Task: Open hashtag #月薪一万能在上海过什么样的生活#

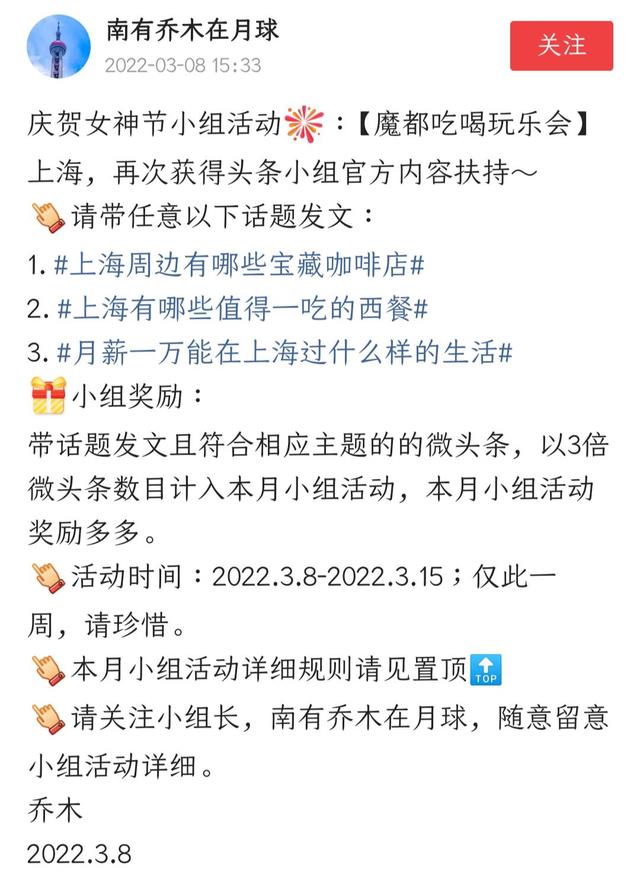Action: (x=285, y=353)
